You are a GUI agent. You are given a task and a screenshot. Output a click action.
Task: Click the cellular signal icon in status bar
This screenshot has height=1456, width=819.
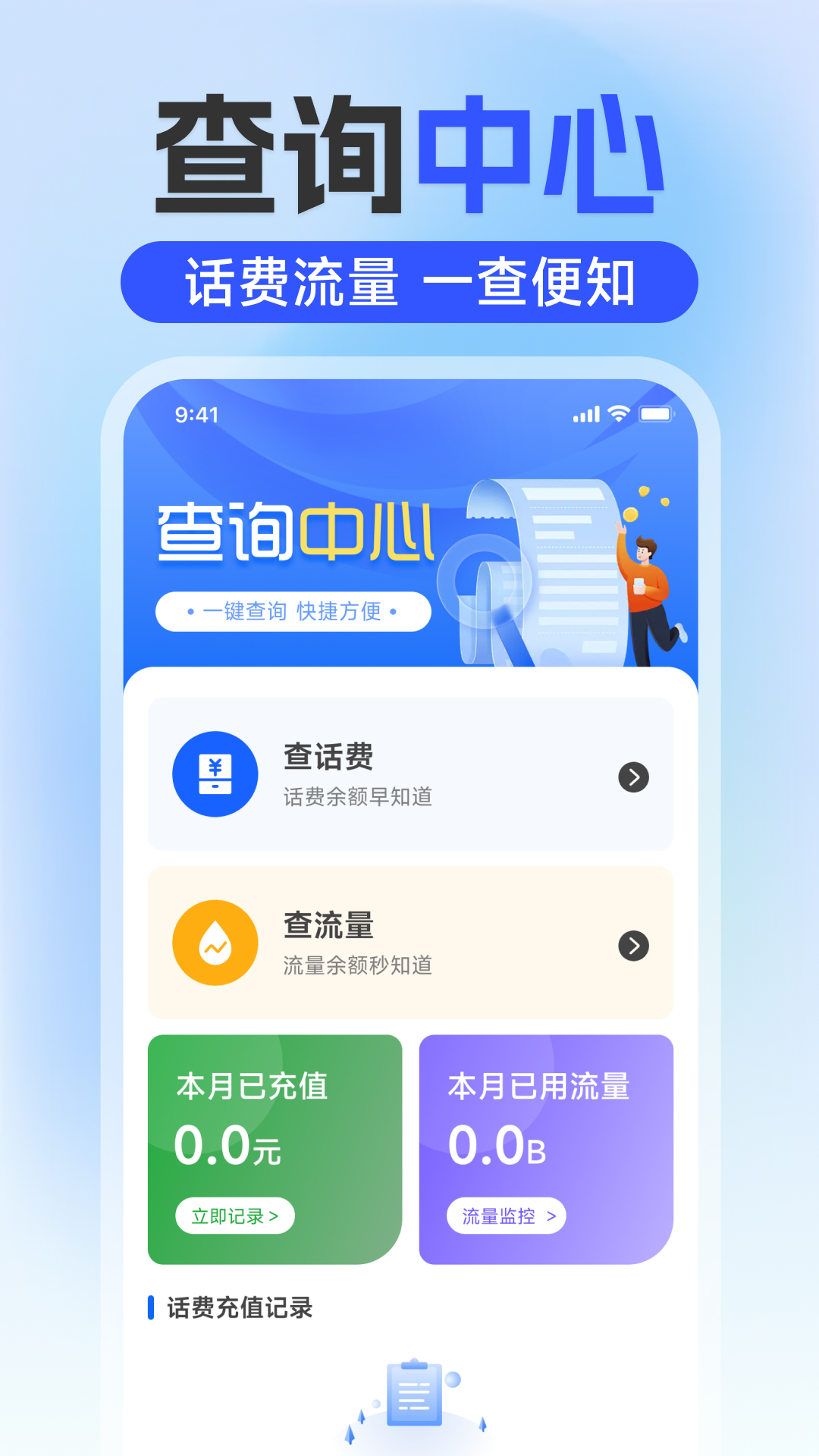586,414
